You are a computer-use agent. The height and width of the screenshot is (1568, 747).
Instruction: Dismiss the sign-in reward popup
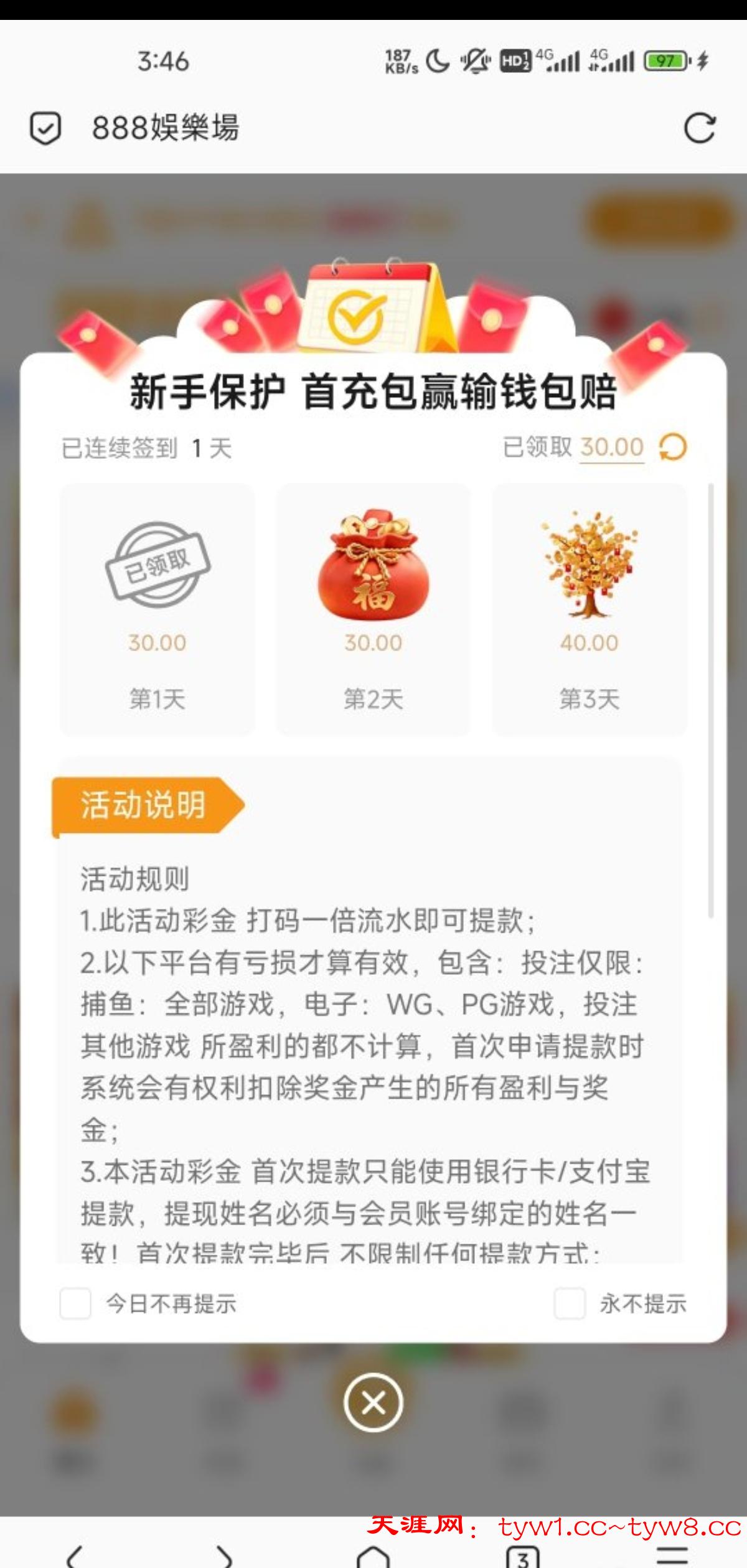[373, 1402]
